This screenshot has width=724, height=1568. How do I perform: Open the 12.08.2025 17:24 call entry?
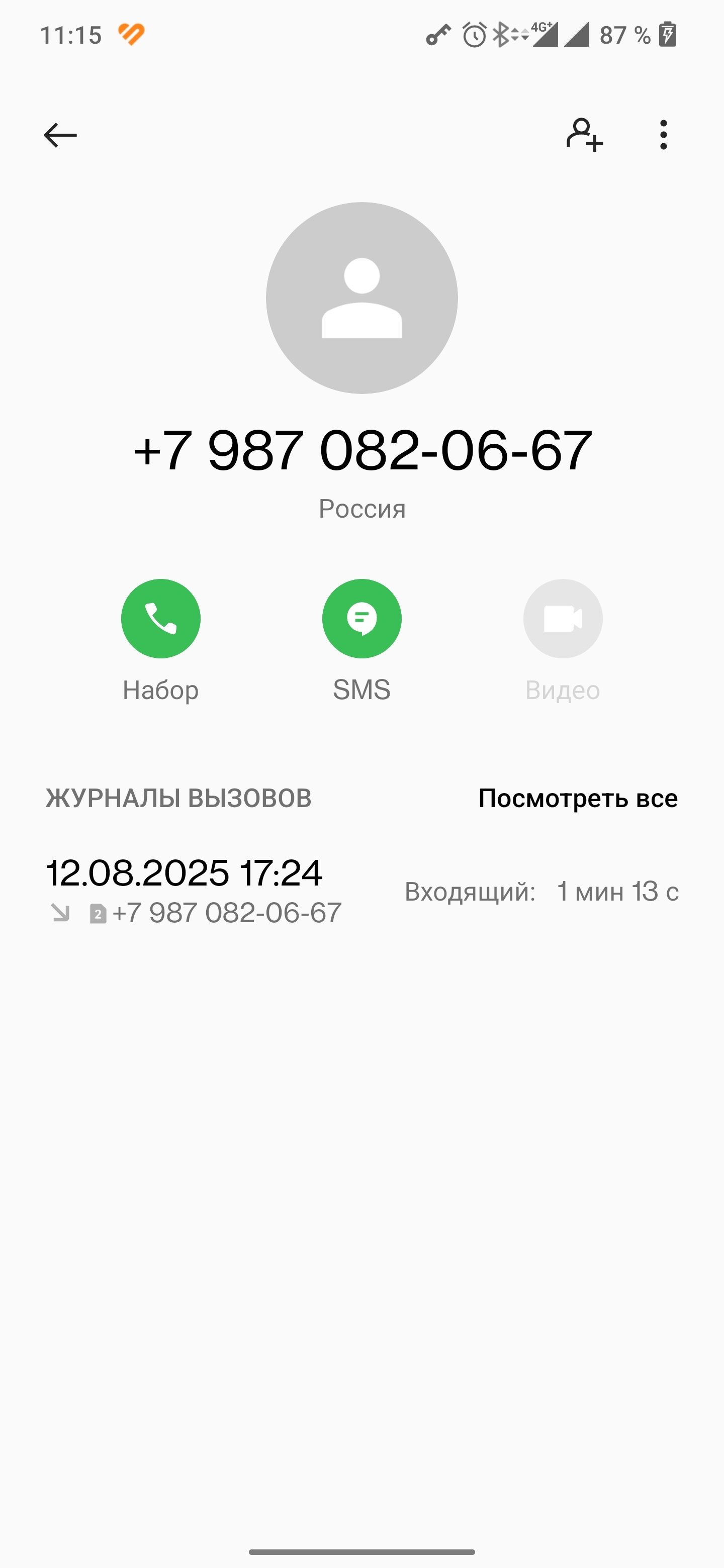(x=361, y=891)
